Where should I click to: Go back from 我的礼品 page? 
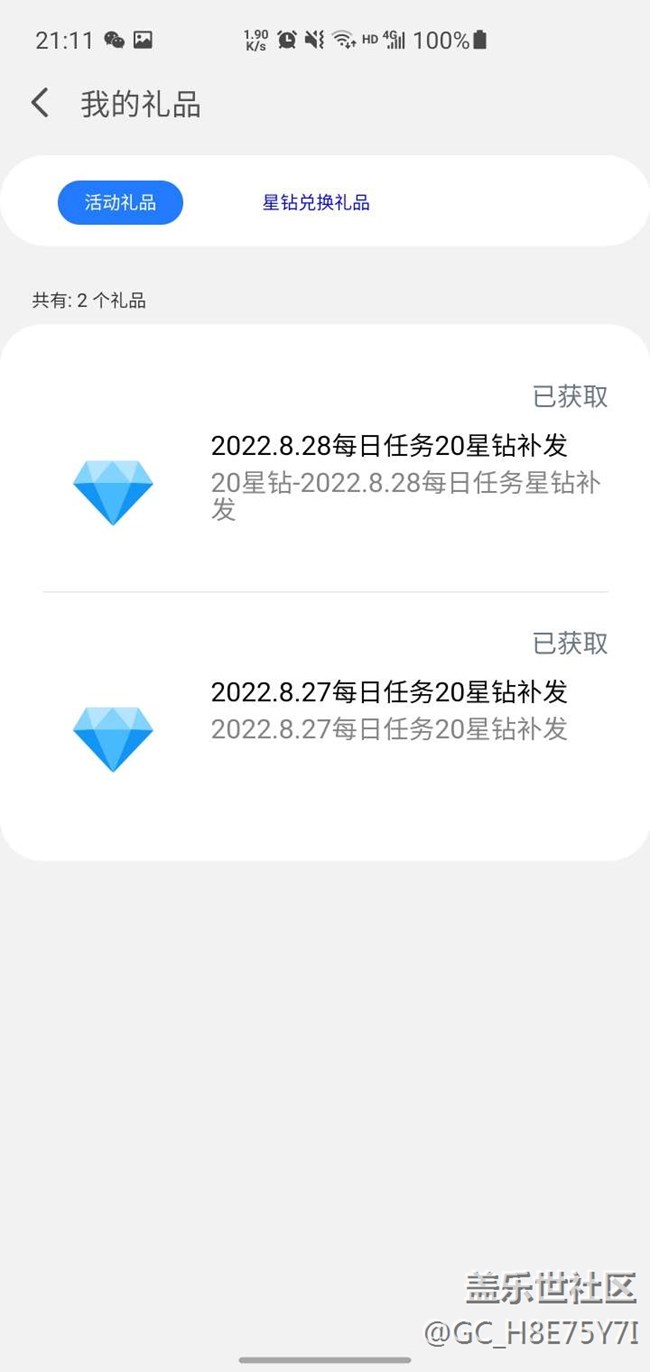pos(40,103)
